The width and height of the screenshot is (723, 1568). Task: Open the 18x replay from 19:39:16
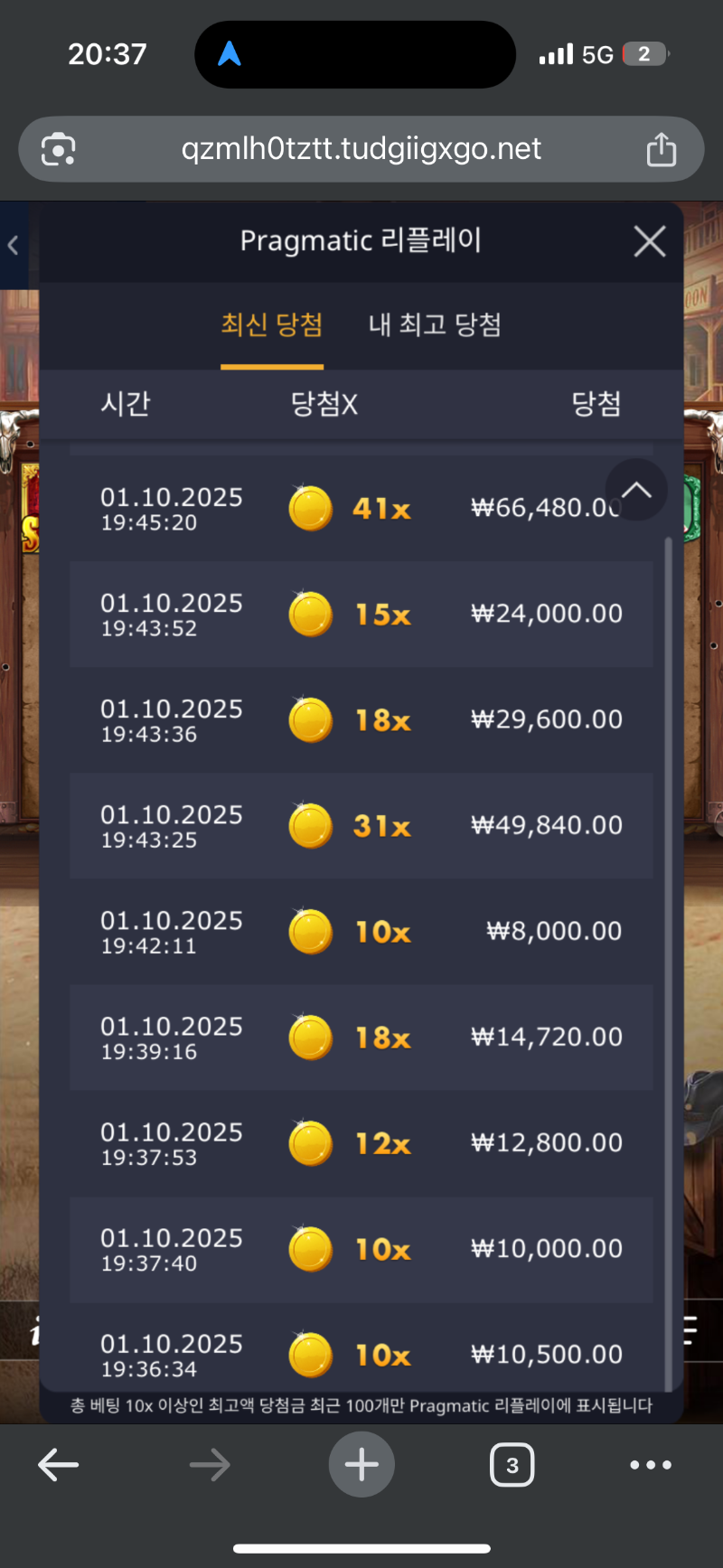[361, 1037]
